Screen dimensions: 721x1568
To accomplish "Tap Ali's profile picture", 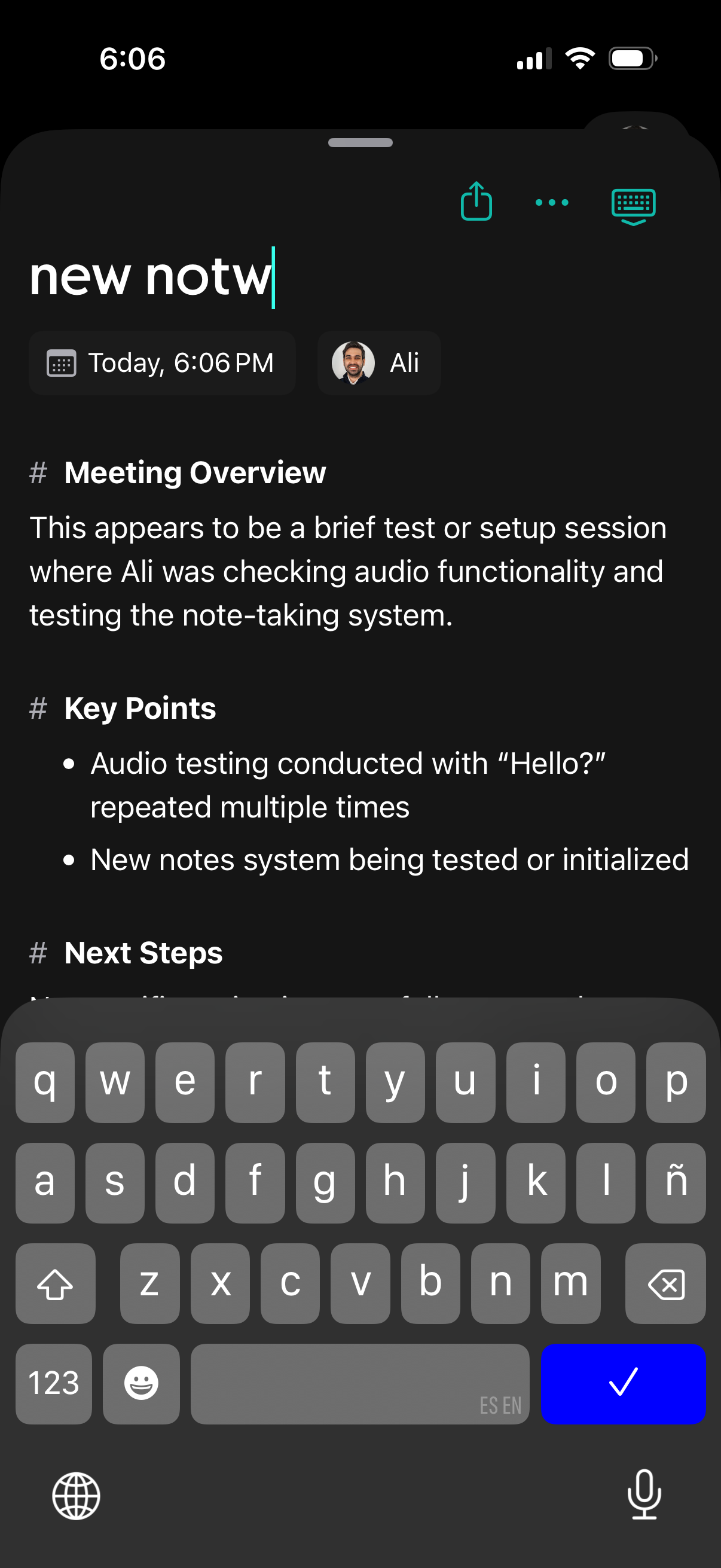I will coord(354,363).
